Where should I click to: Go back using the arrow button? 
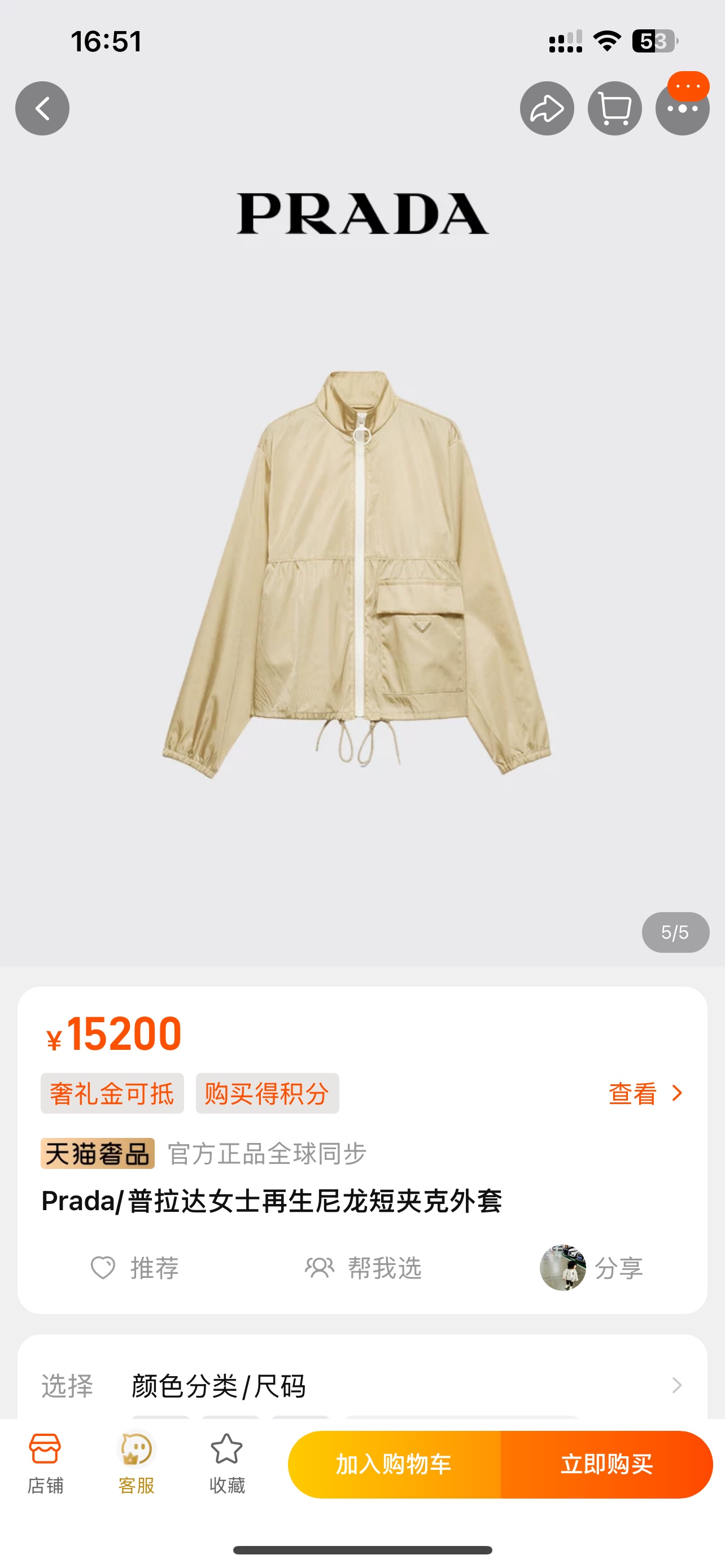coord(42,108)
